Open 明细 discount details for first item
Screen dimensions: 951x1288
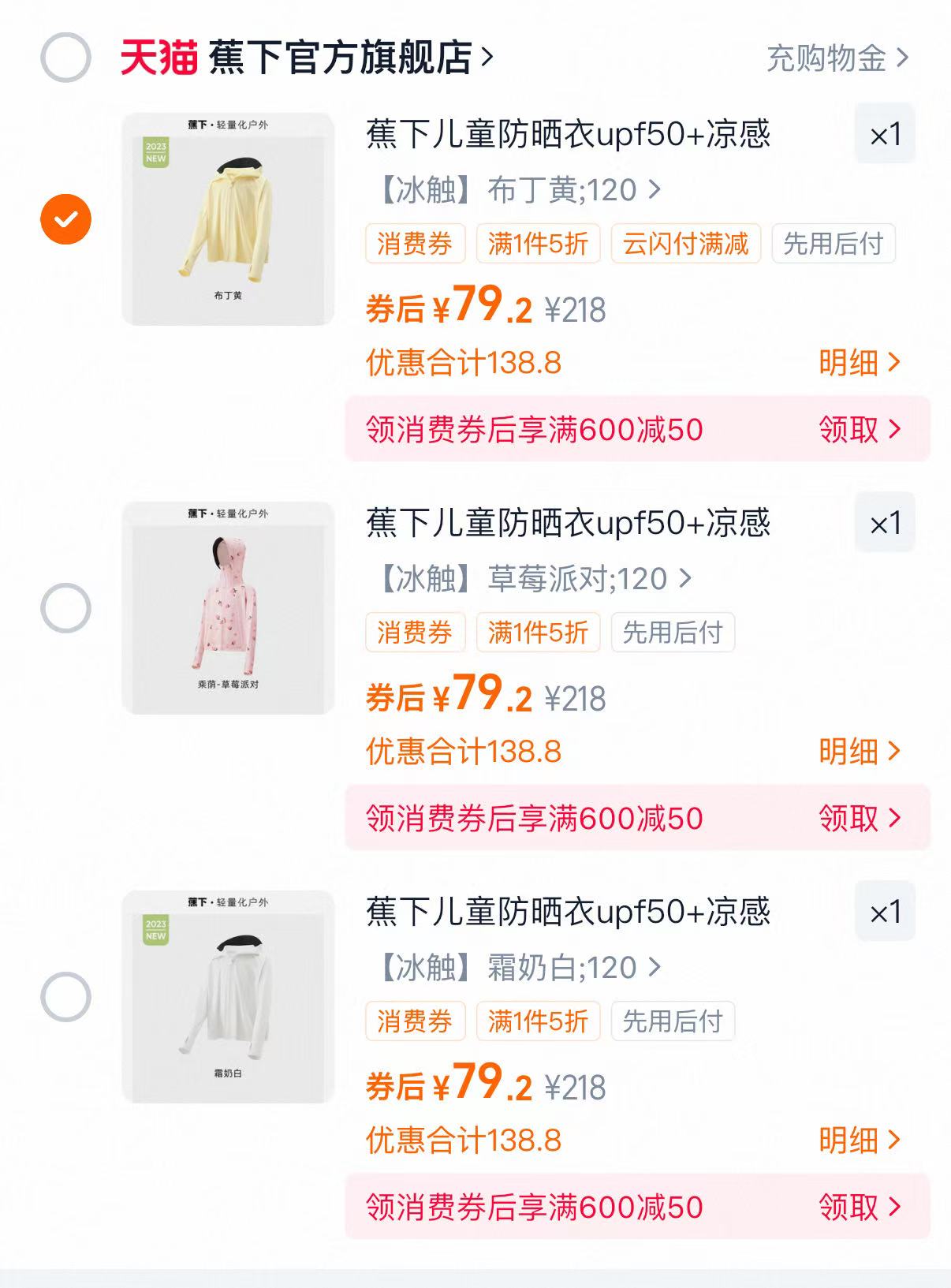point(860,363)
